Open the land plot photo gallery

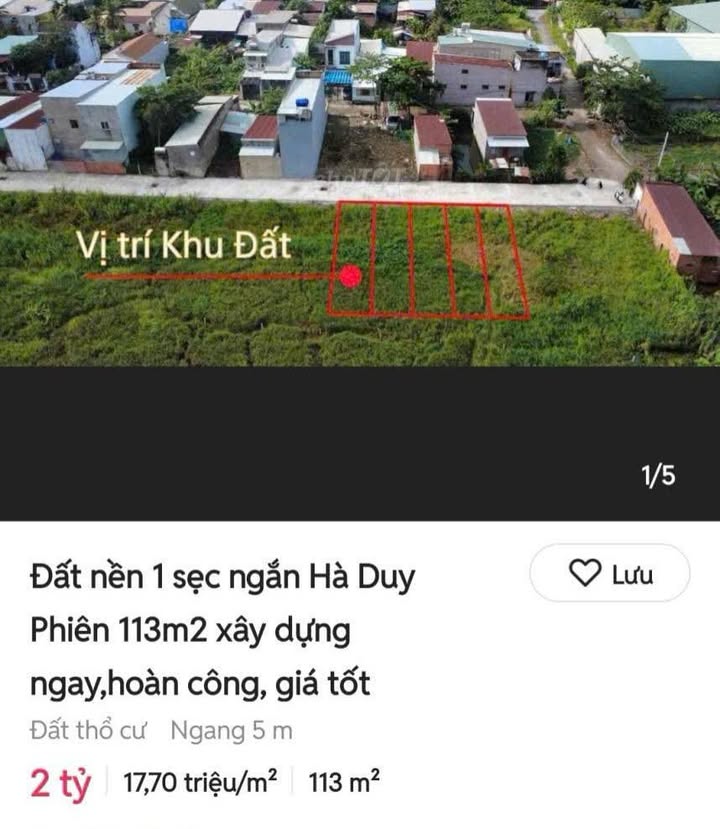click(360, 200)
